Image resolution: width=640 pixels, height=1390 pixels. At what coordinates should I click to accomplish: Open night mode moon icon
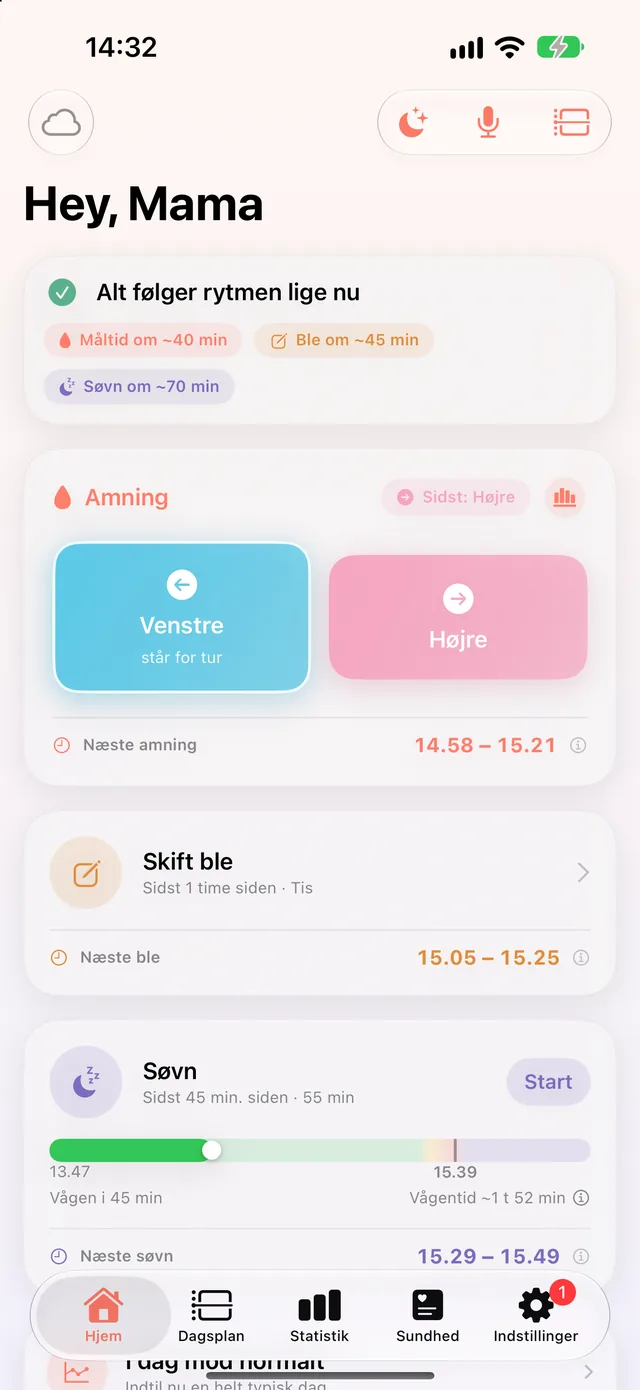click(413, 123)
